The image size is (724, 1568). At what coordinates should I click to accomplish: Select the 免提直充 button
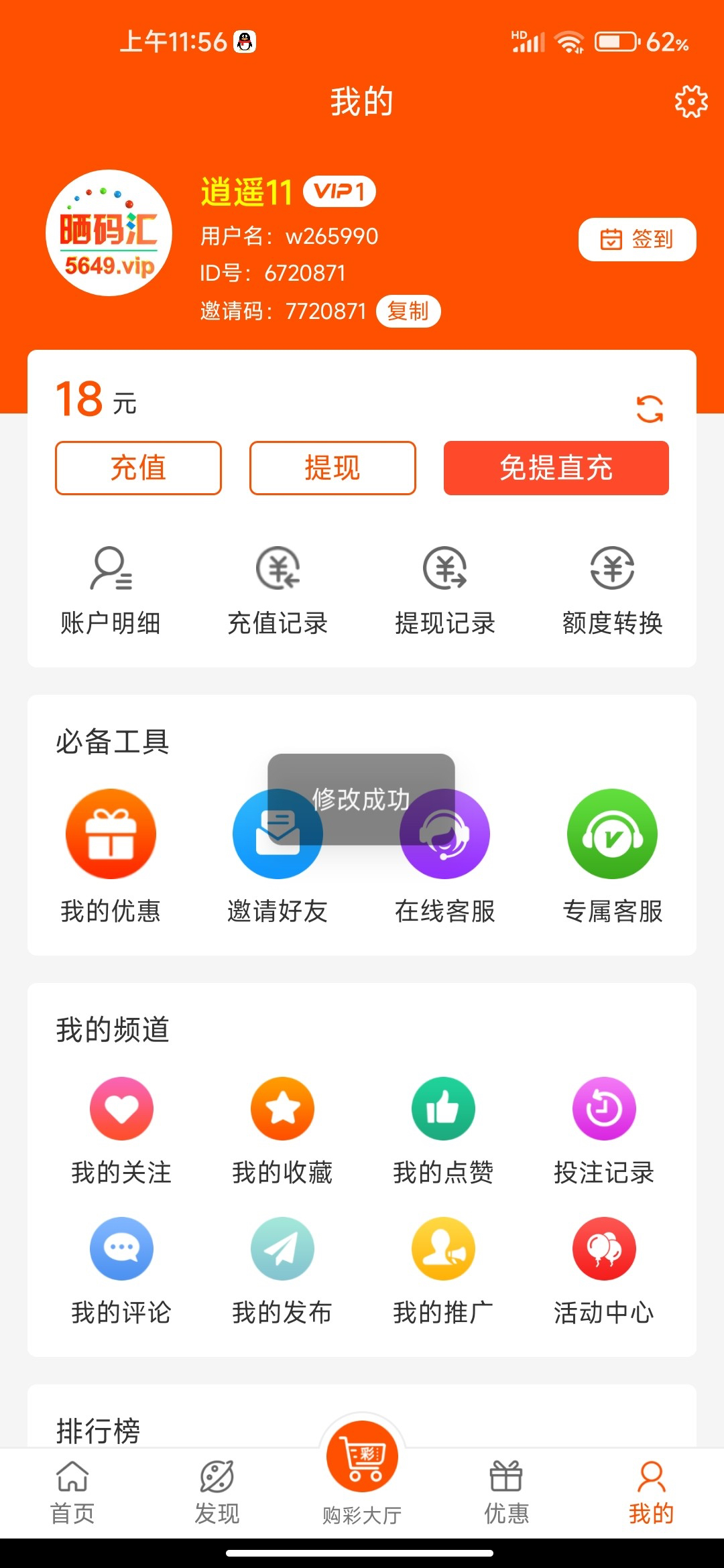pyautogui.click(x=556, y=468)
